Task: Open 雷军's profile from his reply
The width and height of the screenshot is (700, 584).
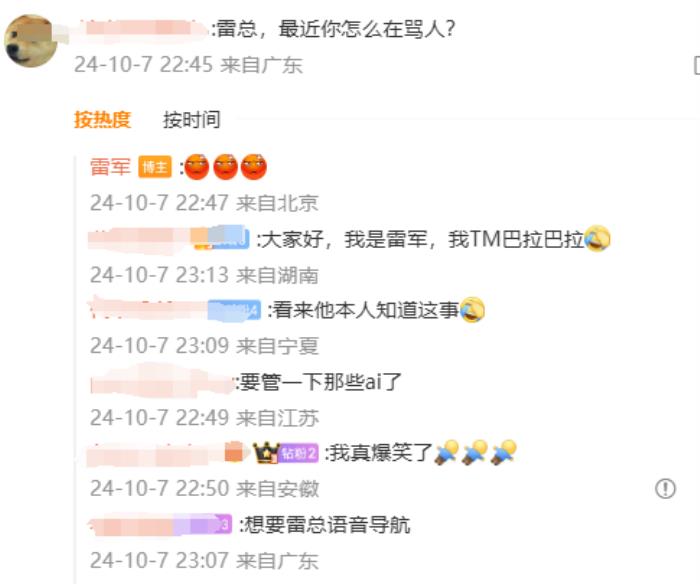Action: pyautogui.click(x=110, y=167)
